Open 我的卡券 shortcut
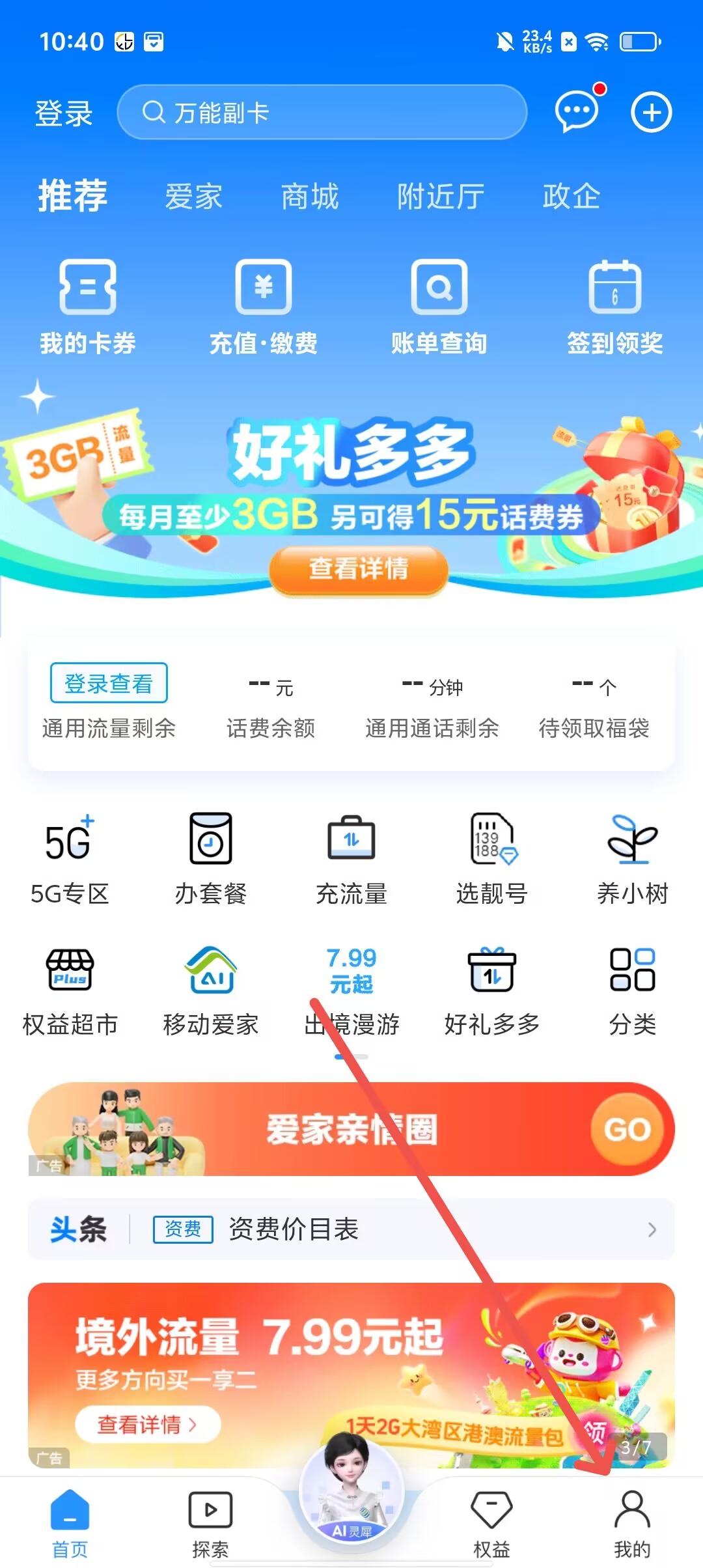Image resolution: width=703 pixels, height=1568 pixels. pos(88,306)
